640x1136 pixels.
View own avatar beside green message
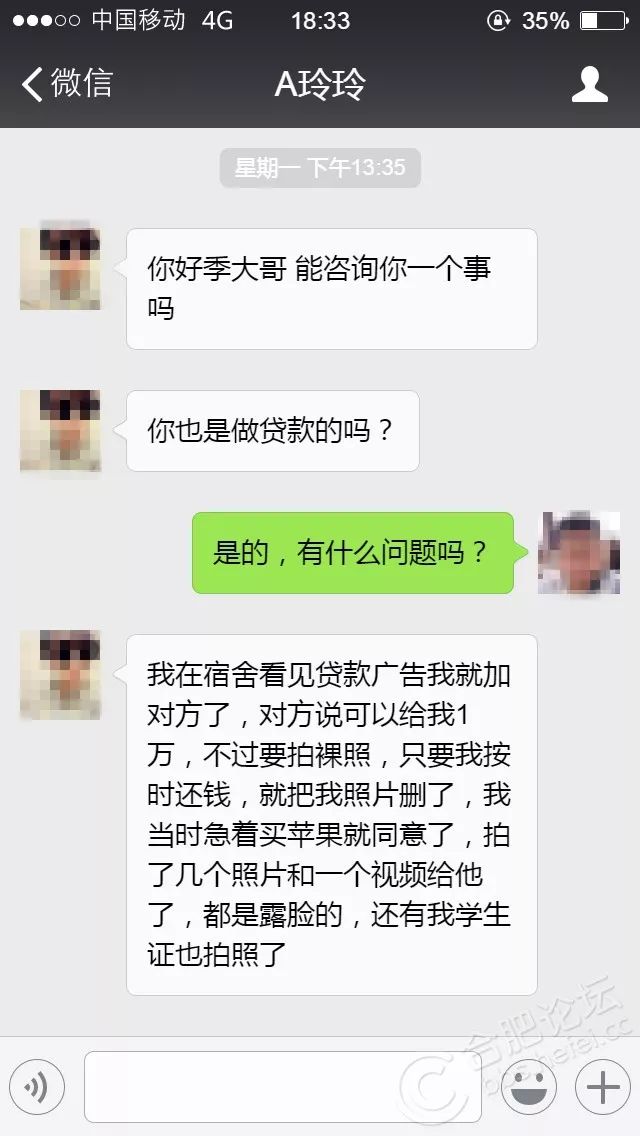coord(578,553)
